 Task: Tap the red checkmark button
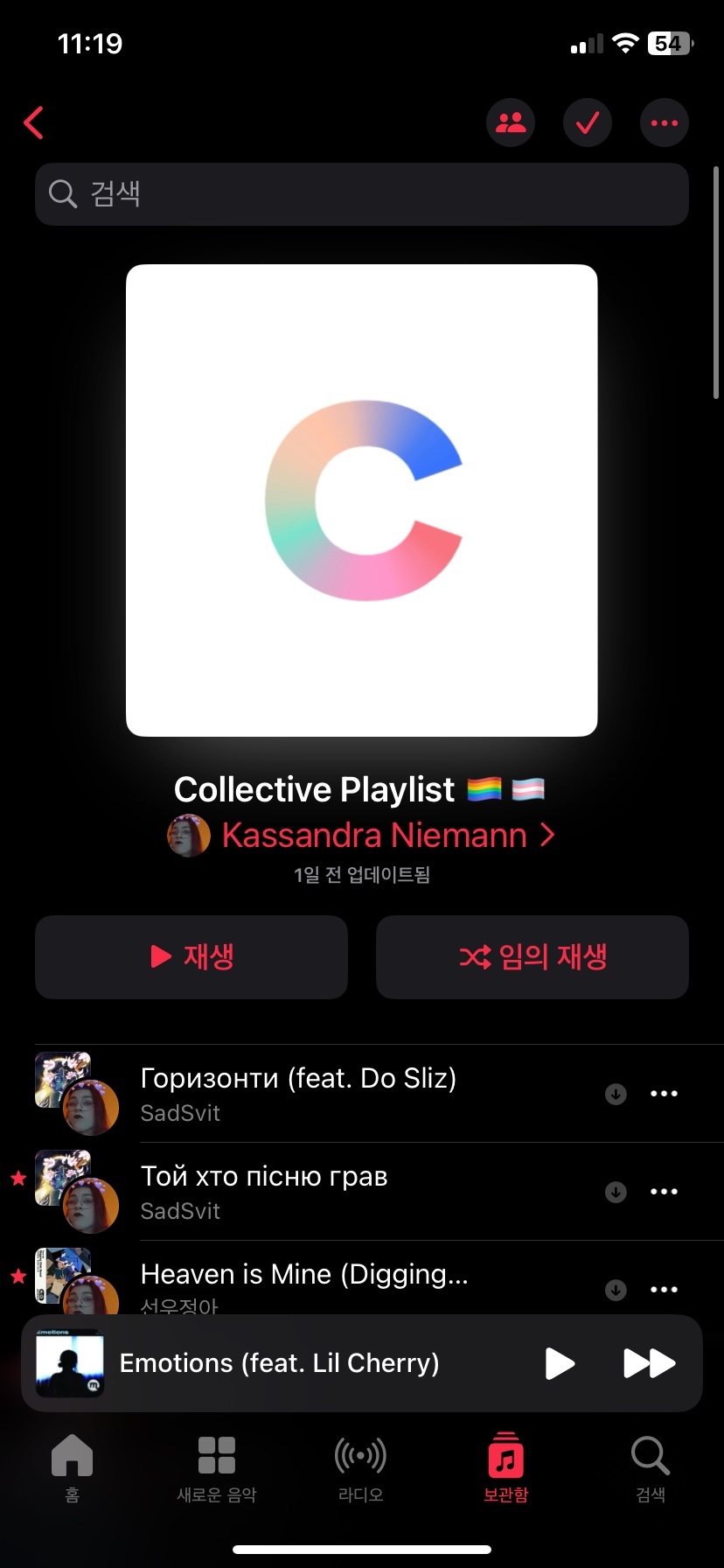coord(588,122)
